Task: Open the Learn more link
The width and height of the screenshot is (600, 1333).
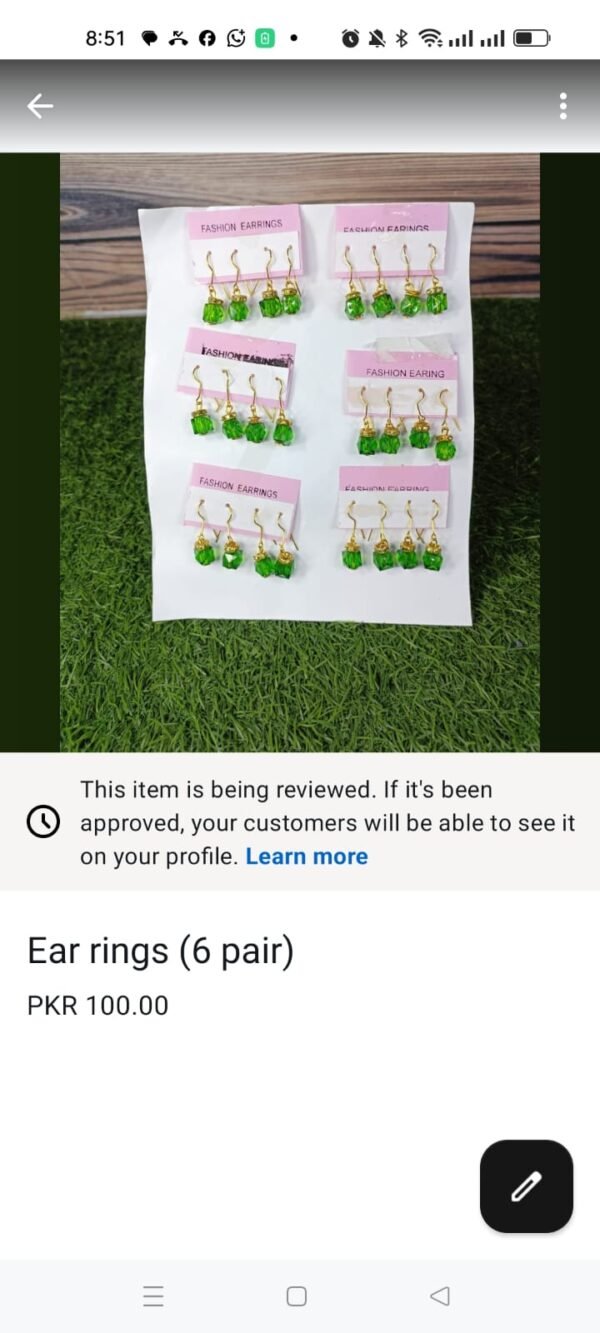Action: [x=306, y=857]
